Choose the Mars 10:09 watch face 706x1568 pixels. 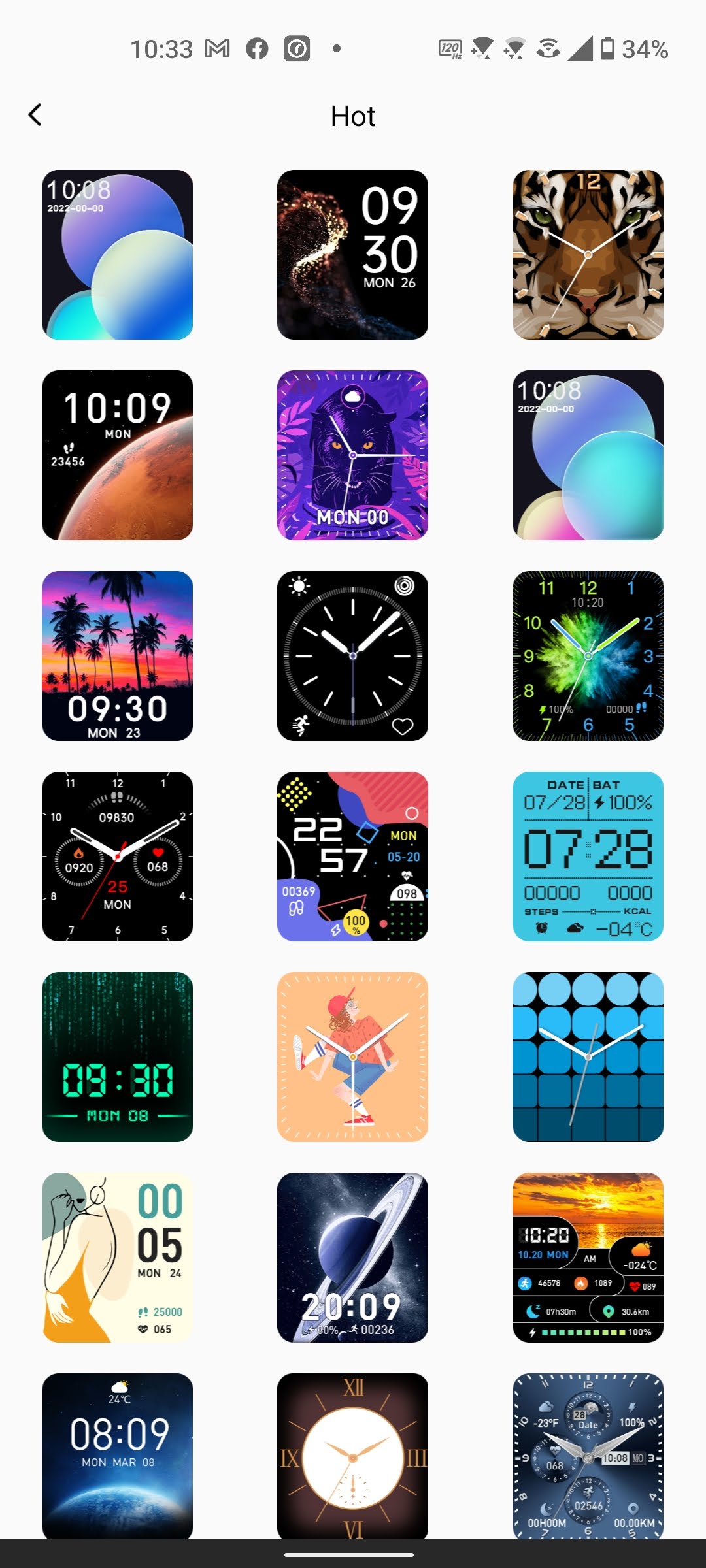point(117,455)
